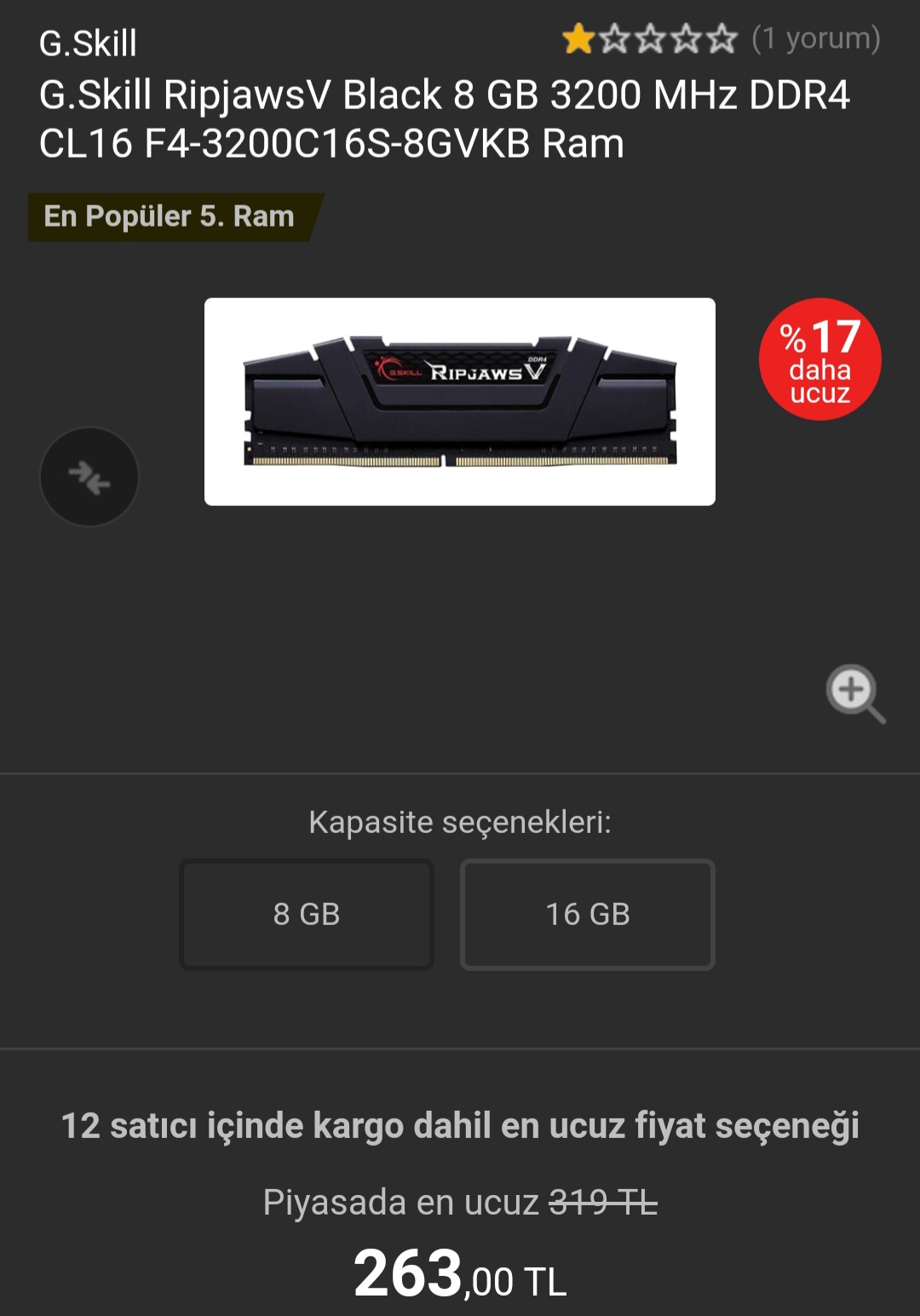920x1316 pixels.
Task: View the 1 yorum review rating
Action: point(721,39)
